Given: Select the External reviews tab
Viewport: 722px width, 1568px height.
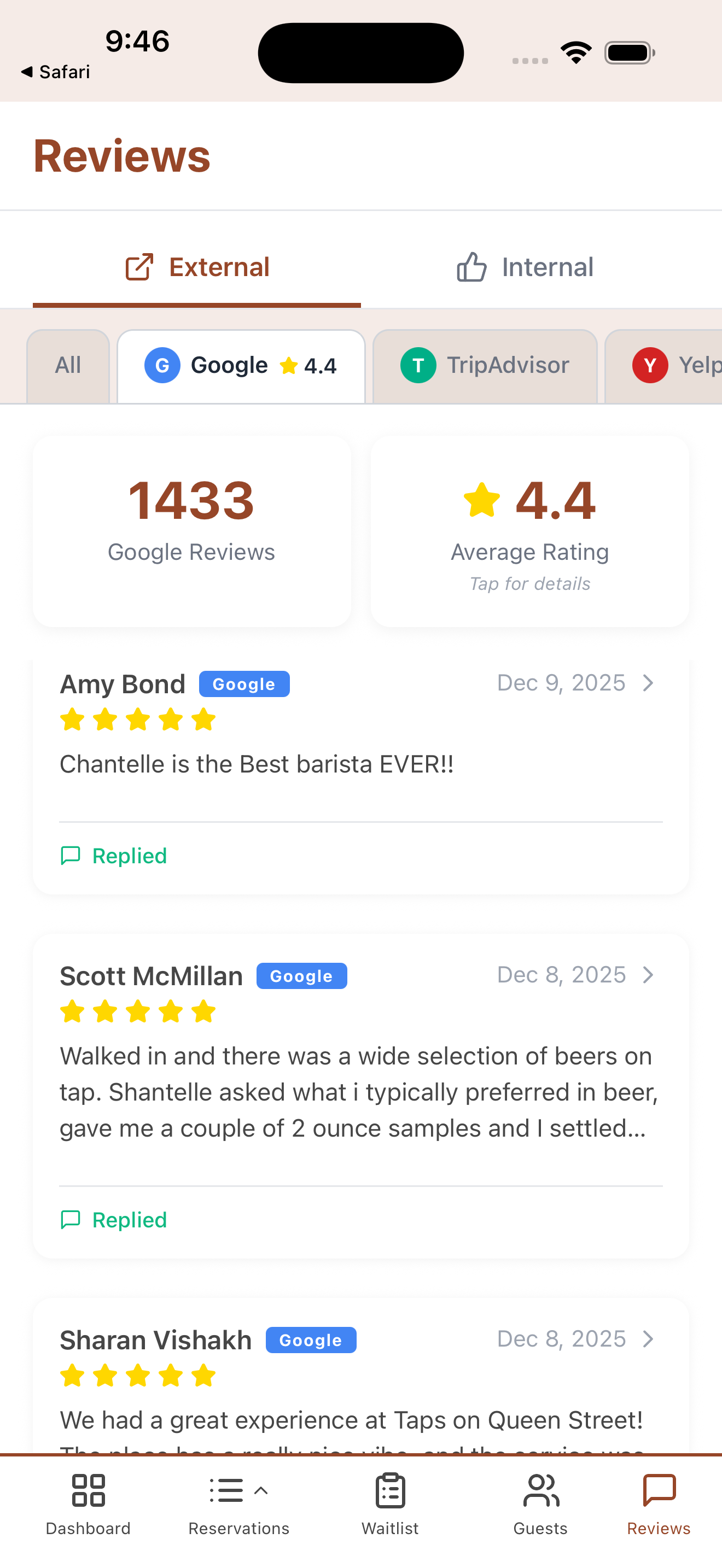Looking at the screenshot, I should point(197,267).
